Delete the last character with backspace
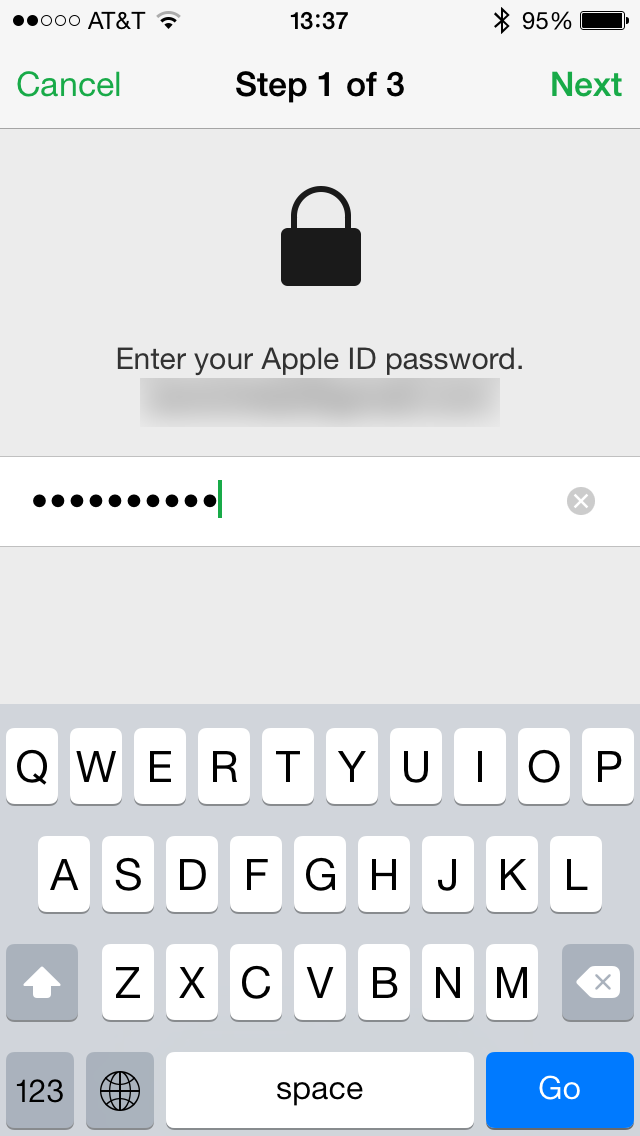The width and height of the screenshot is (640, 1136). tap(598, 983)
